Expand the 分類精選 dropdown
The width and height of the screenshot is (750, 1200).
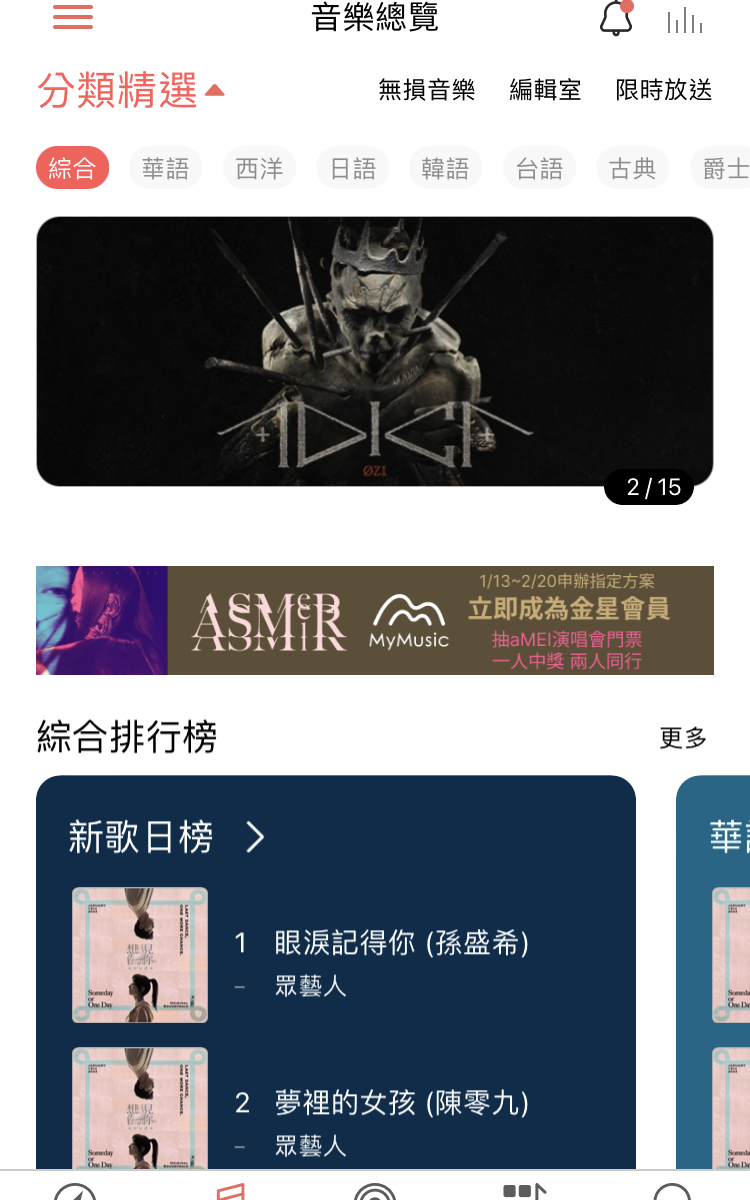click(x=130, y=91)
